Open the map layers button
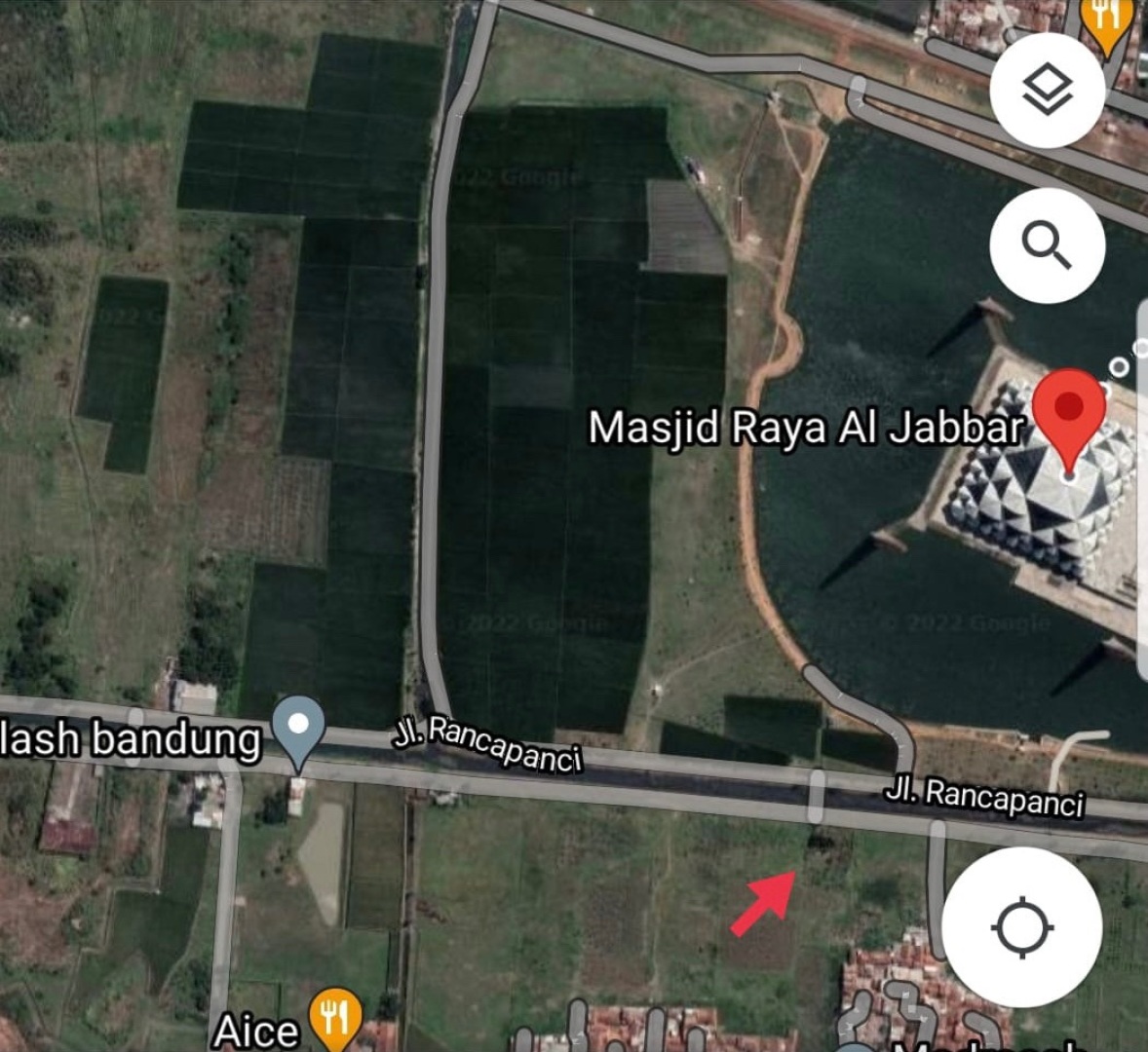The height and width of the screenshot is (1052, 1148). click(1047, 90)
